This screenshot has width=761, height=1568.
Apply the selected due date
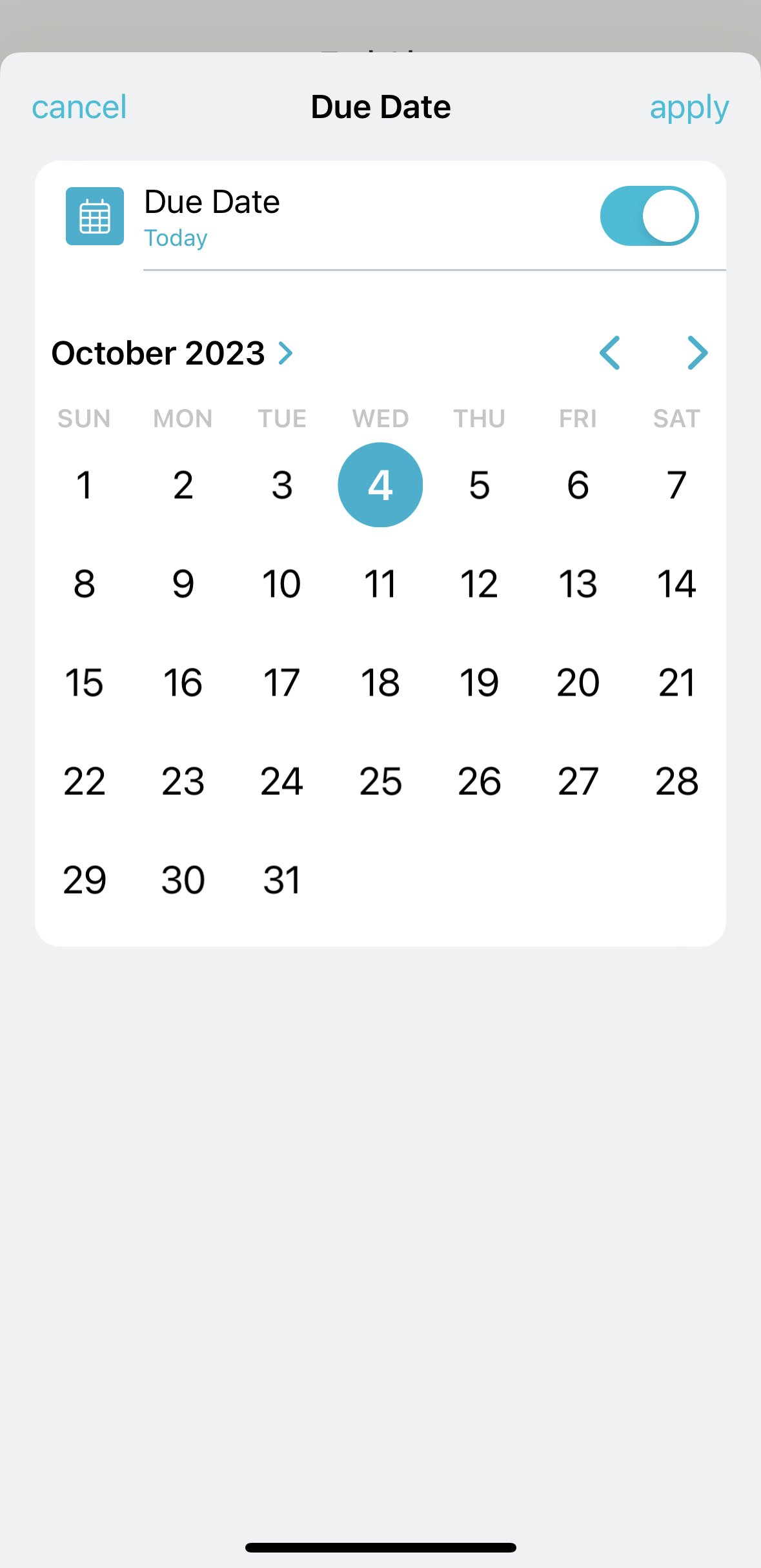pos(689,108)
